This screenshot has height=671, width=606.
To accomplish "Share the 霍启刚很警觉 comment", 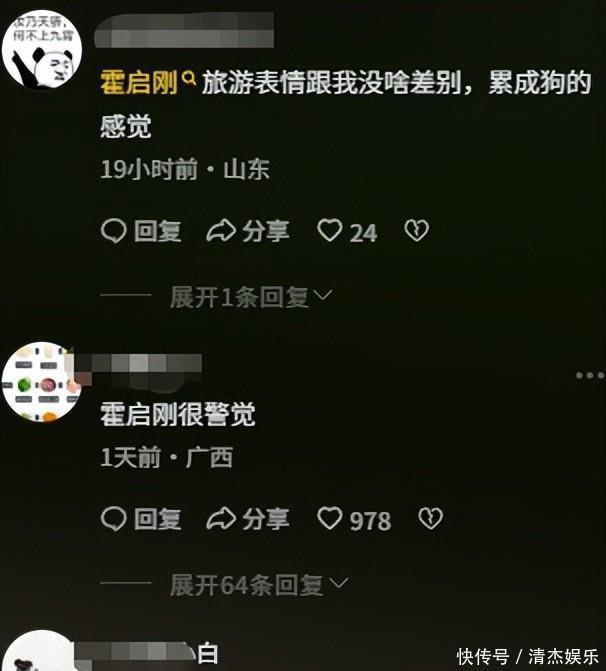I will (247, 519).
